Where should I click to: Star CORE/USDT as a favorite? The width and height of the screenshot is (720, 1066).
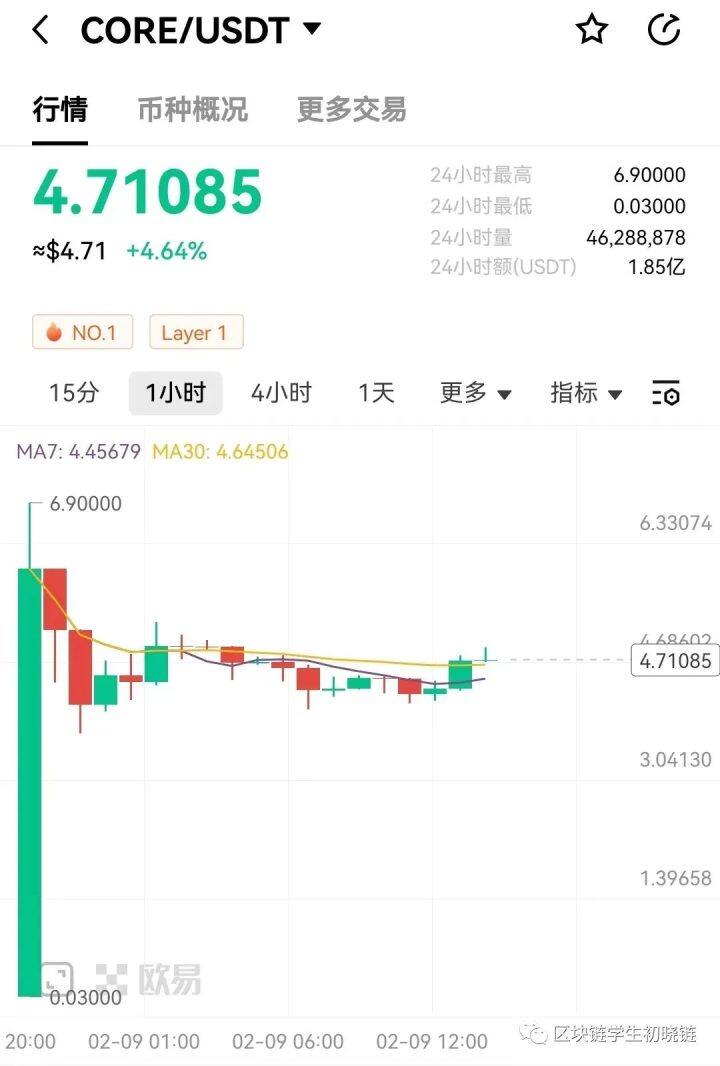coord(592,30)
